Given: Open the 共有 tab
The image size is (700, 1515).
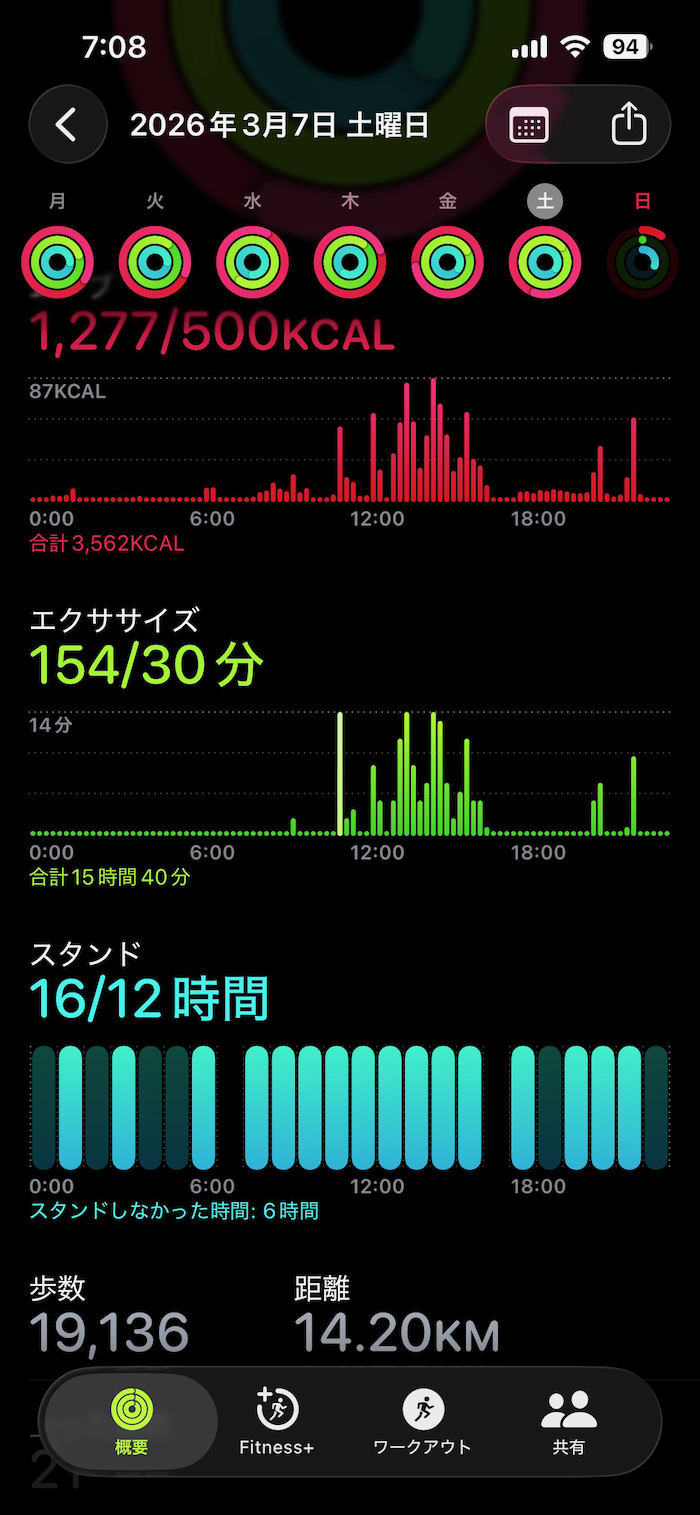Looking at the screenshot, I should pos(568,1422).
